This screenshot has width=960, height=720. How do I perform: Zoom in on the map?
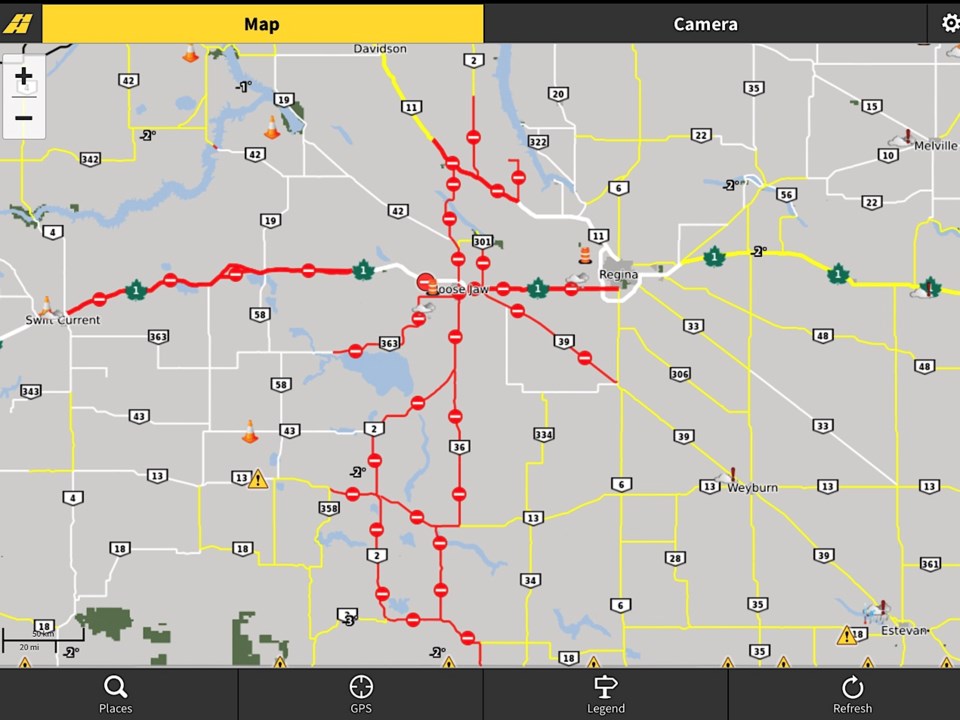click(23, 76)
